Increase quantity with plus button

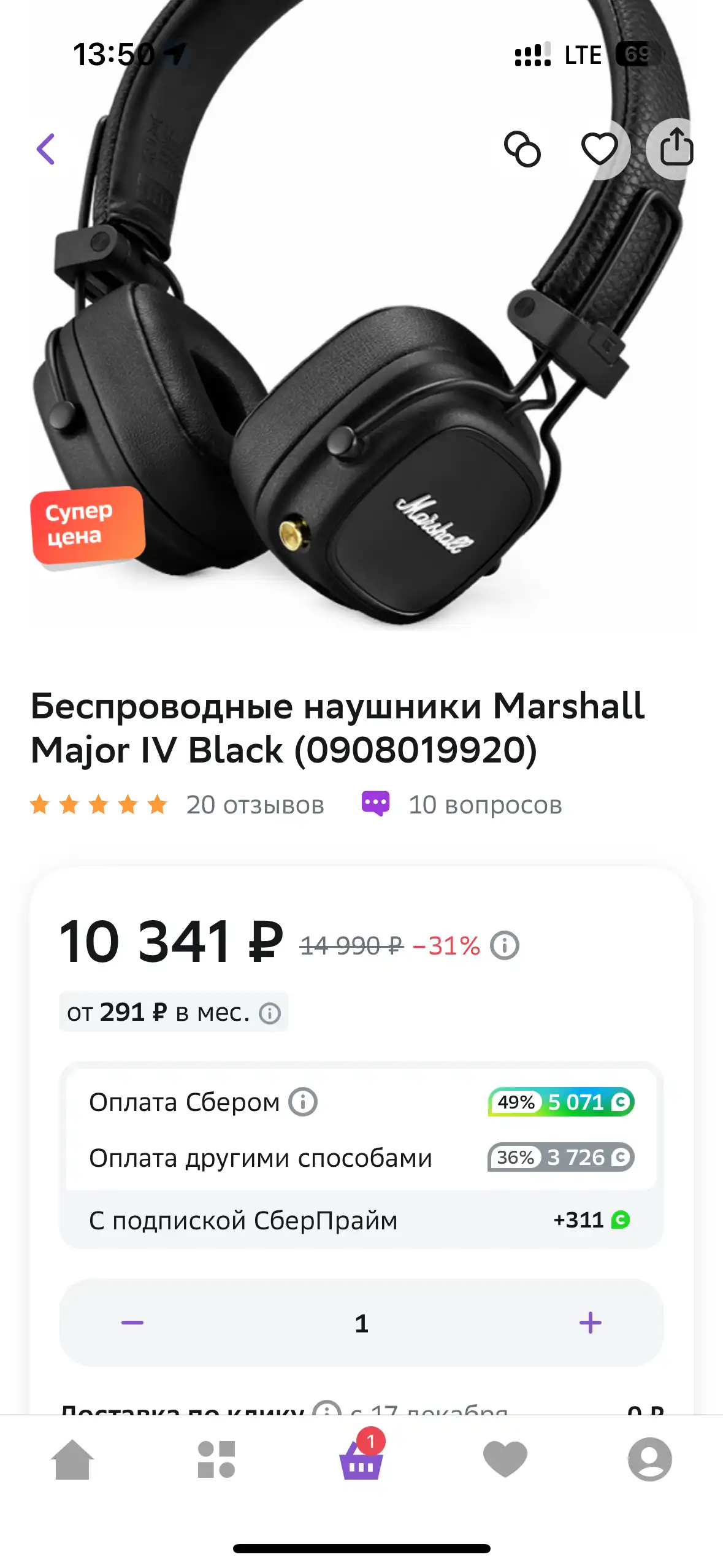click(x=590, y=1323)
